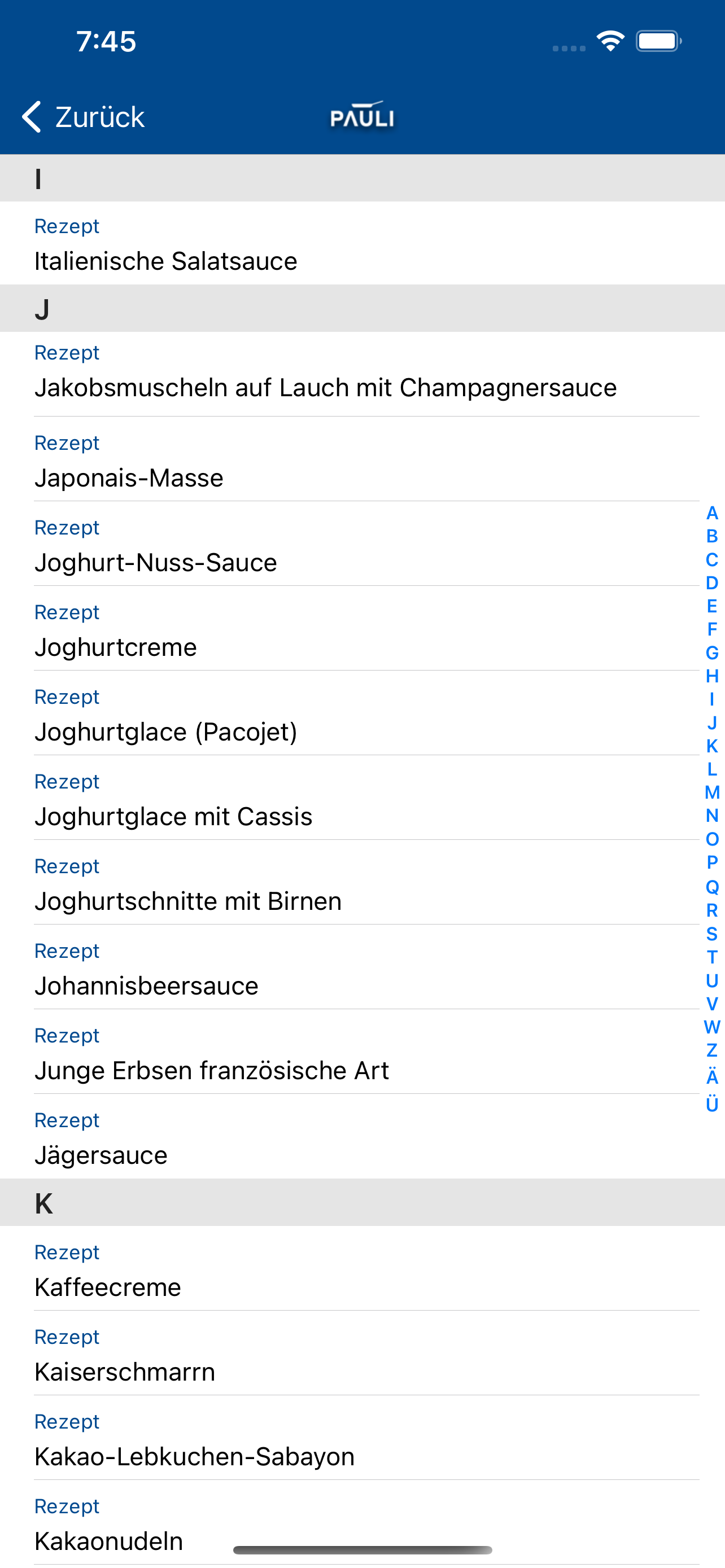Jump to letter Z in the index
Screen dimensions: 725x1568
pos(711,1050)
